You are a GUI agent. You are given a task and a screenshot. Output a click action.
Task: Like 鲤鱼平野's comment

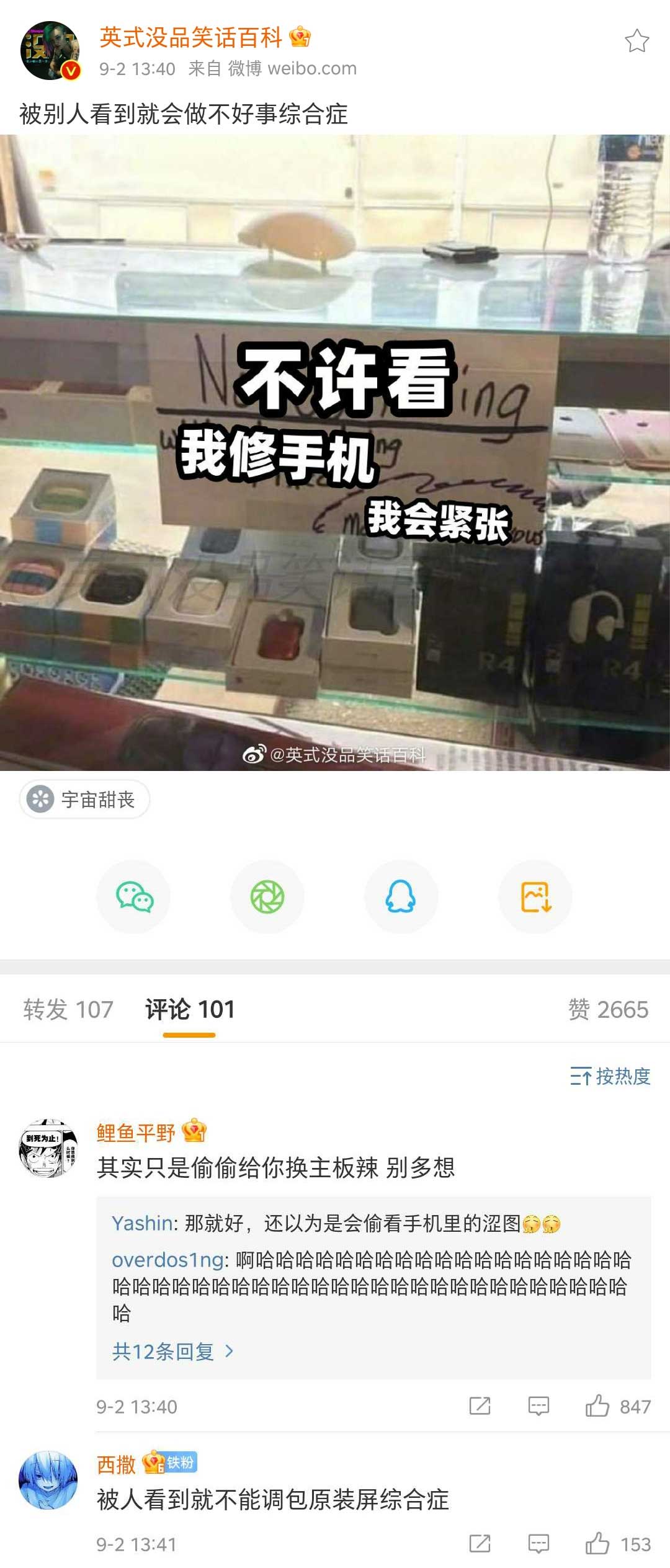(598, 1406)
